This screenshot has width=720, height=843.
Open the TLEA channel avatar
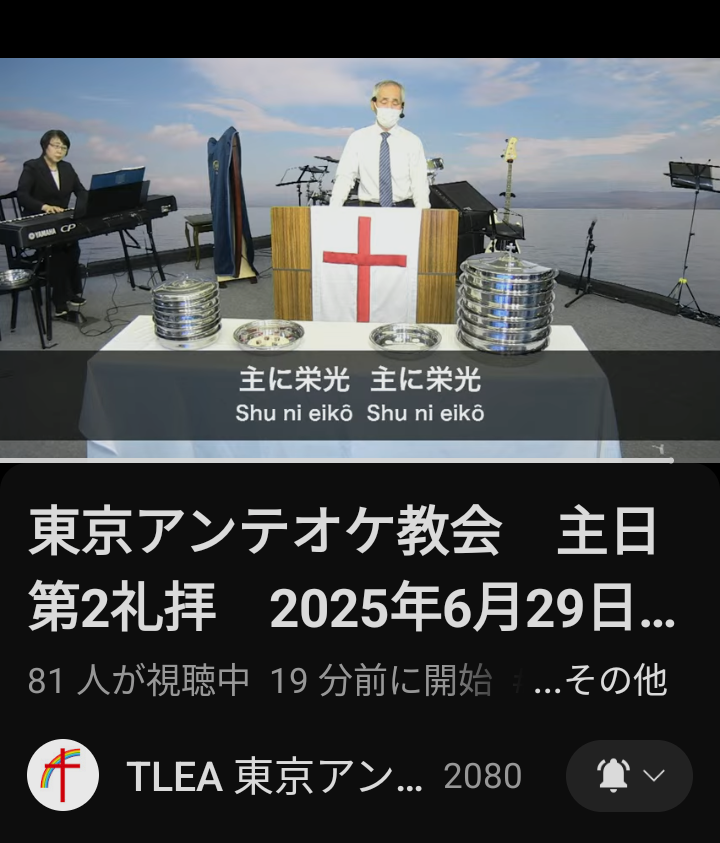pyautogui.click(x=62, y=775)
